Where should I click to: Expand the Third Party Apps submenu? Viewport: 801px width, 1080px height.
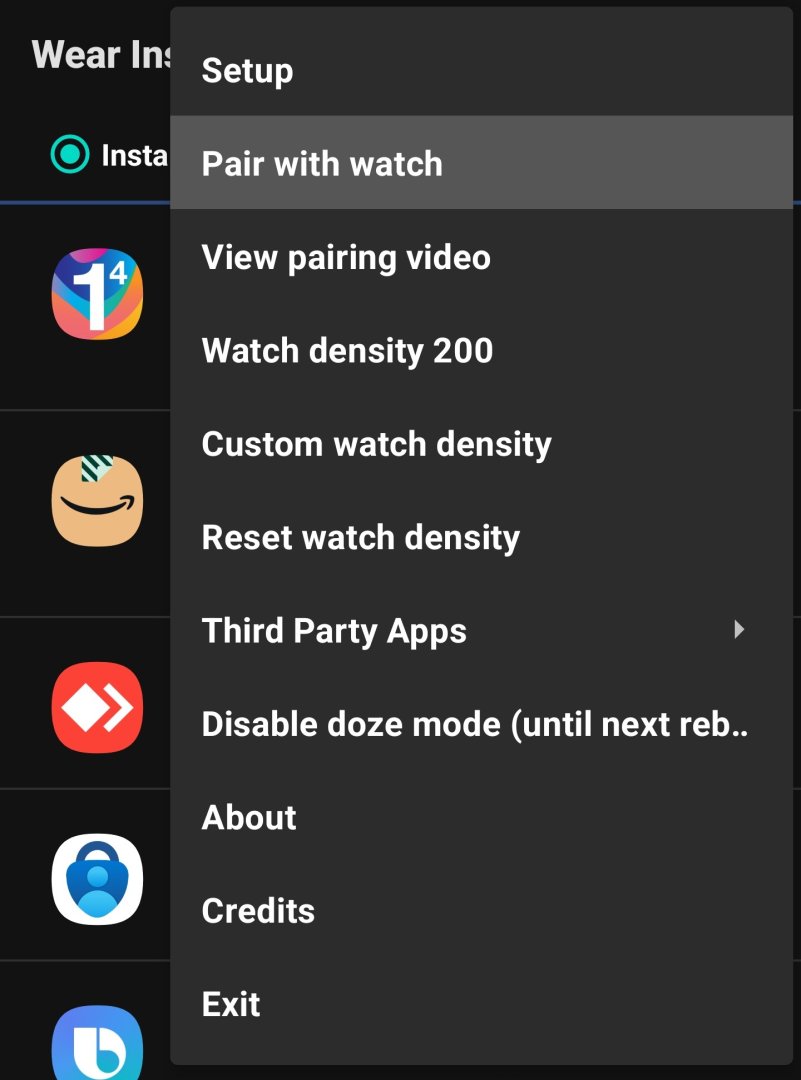(x=480, y=630)
